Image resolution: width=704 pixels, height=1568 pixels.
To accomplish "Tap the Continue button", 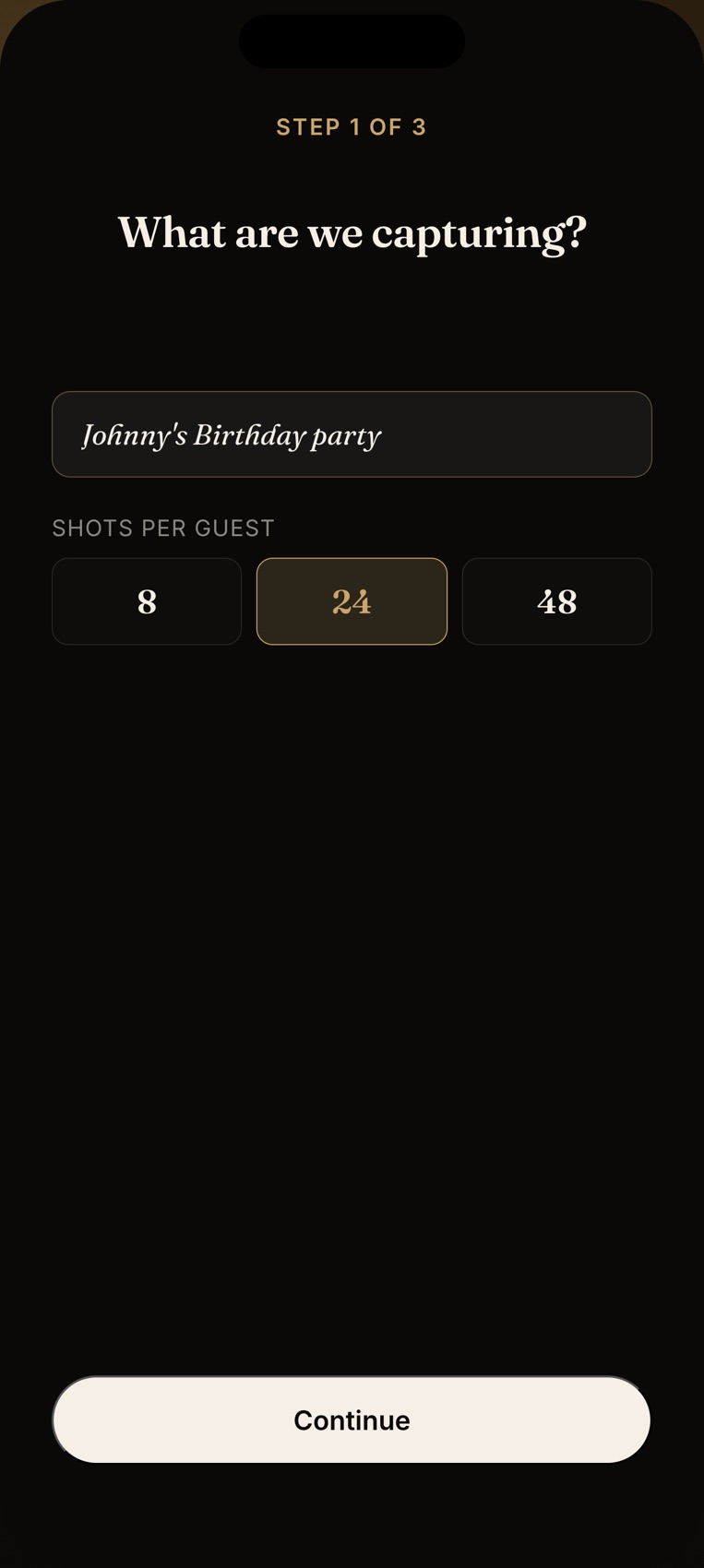I will (352, 1420).
